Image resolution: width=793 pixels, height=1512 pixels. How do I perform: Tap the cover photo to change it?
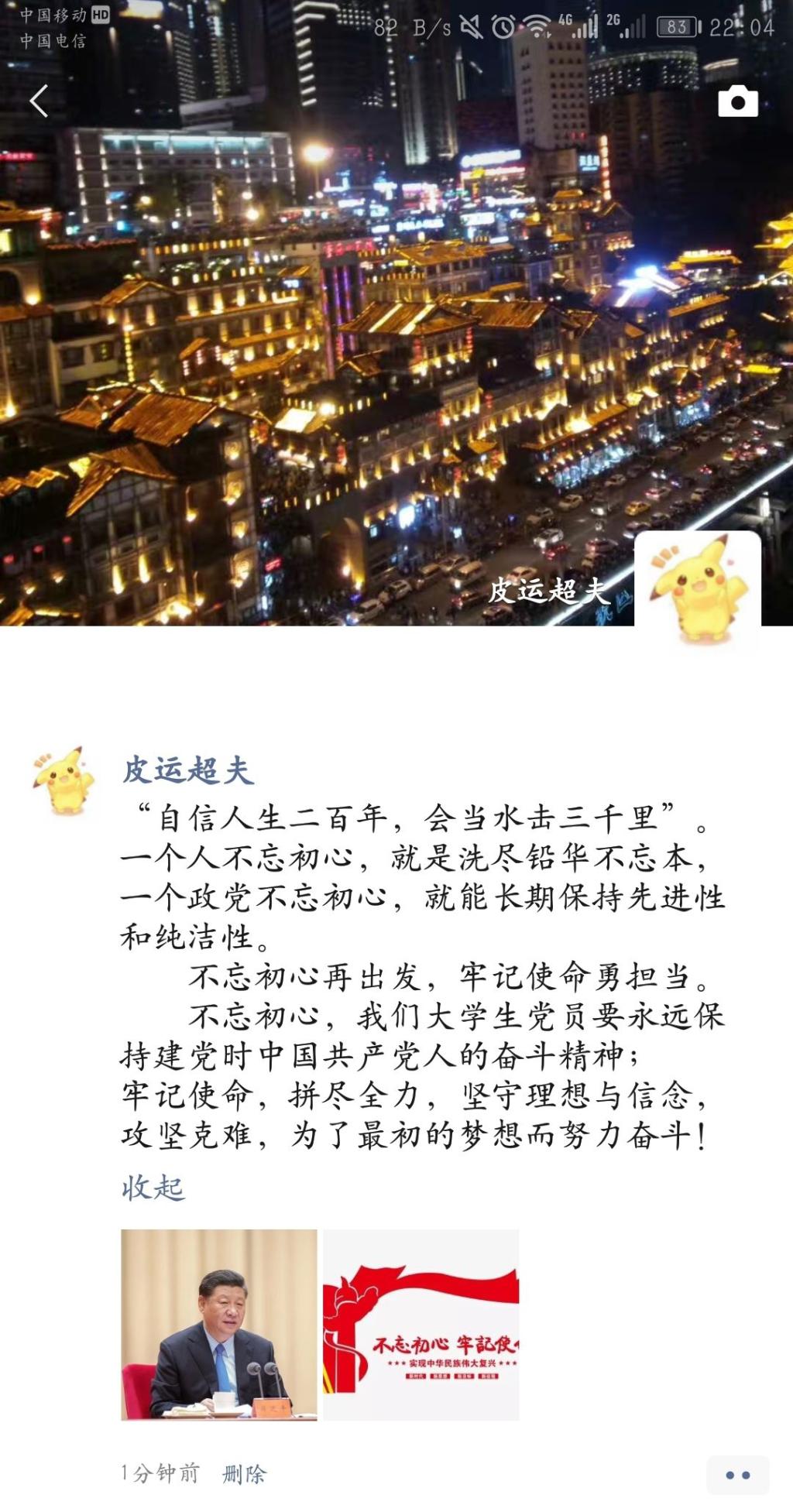coord(310,348)
